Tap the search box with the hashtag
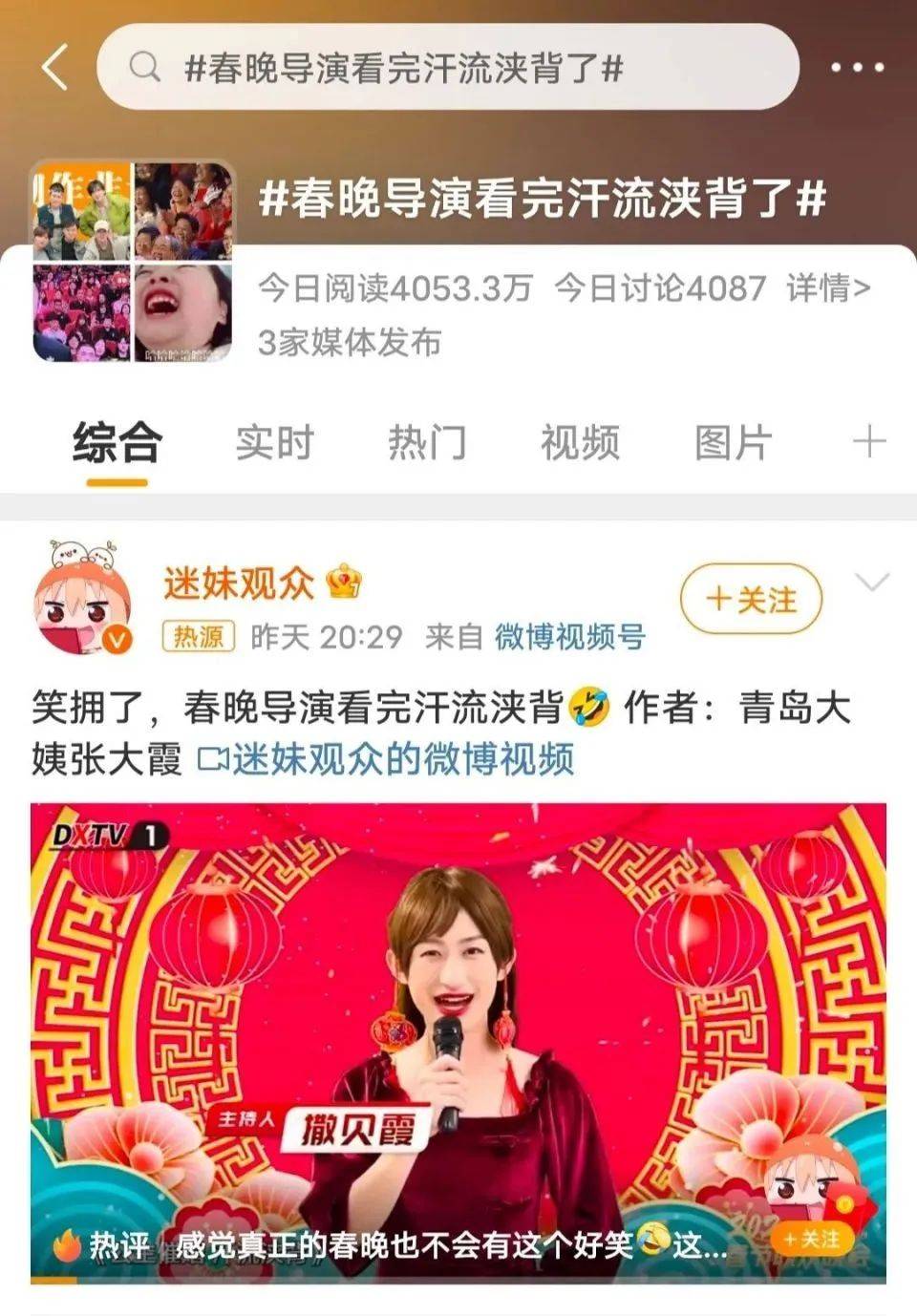The image size is (917, 1316). click(447, 68)
